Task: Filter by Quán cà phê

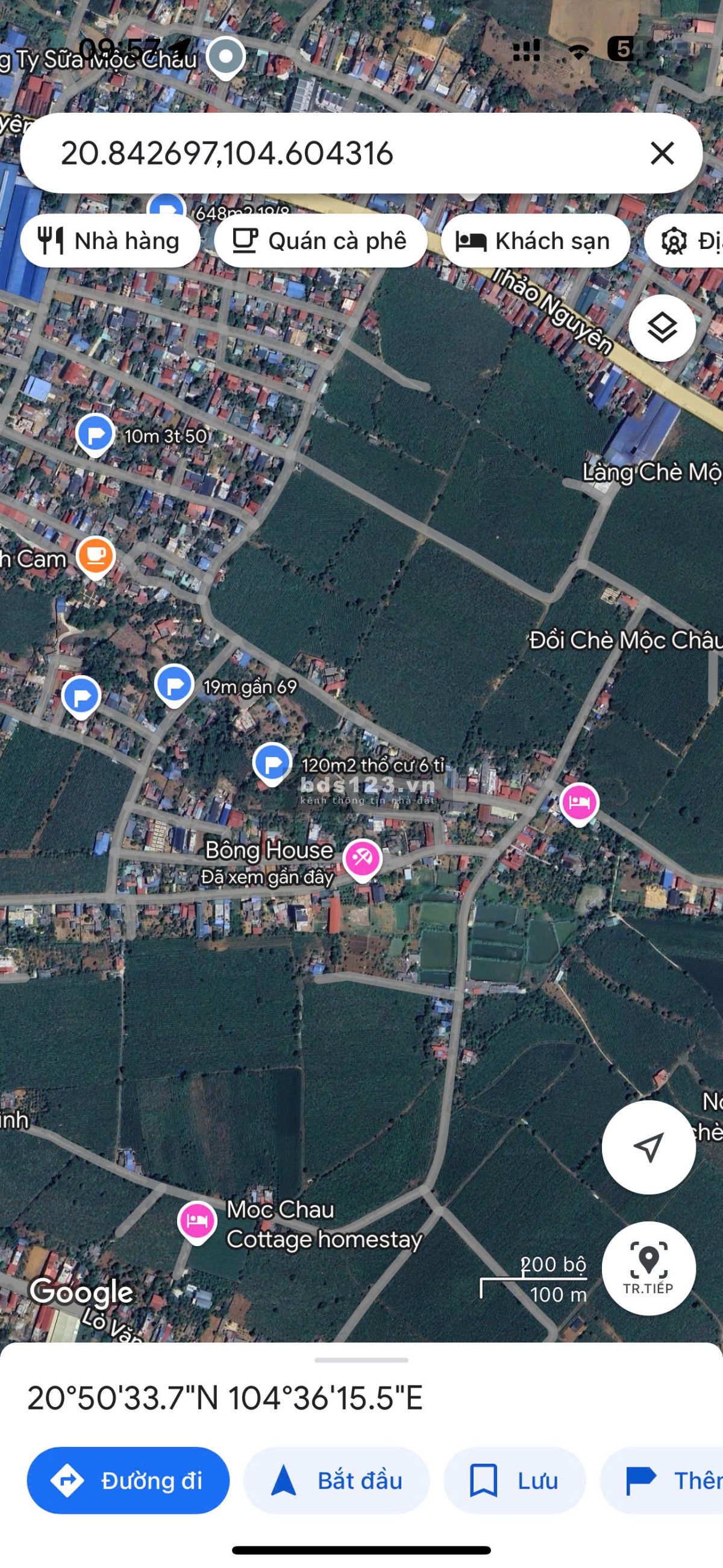Action: tap(320, 241)
